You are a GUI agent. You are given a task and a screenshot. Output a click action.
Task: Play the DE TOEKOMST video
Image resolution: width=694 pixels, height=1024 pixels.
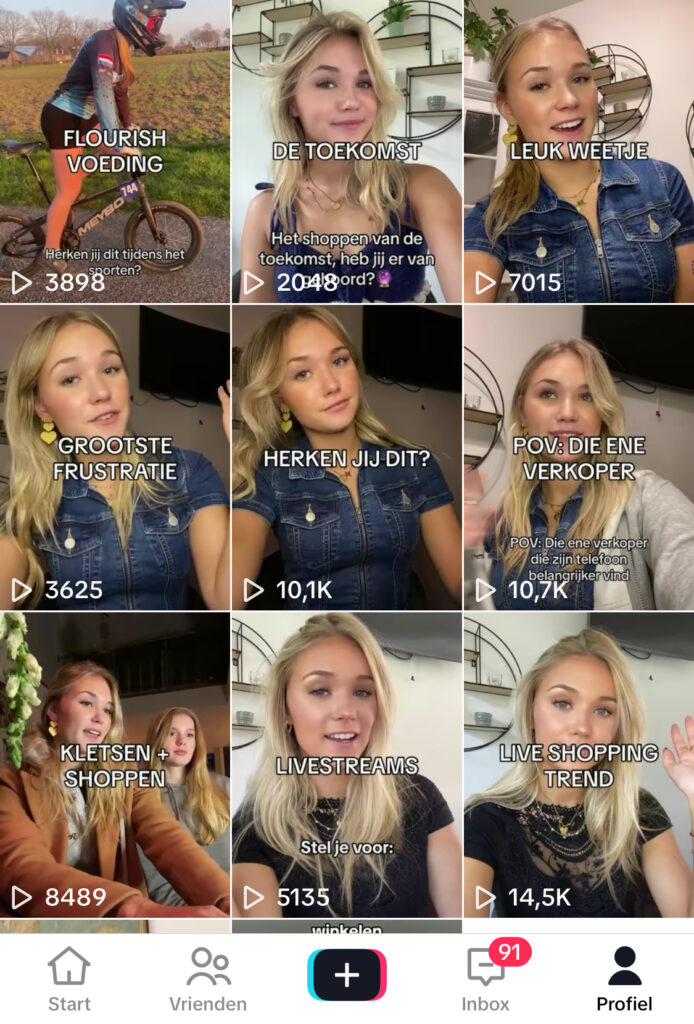tap(346, 150)
